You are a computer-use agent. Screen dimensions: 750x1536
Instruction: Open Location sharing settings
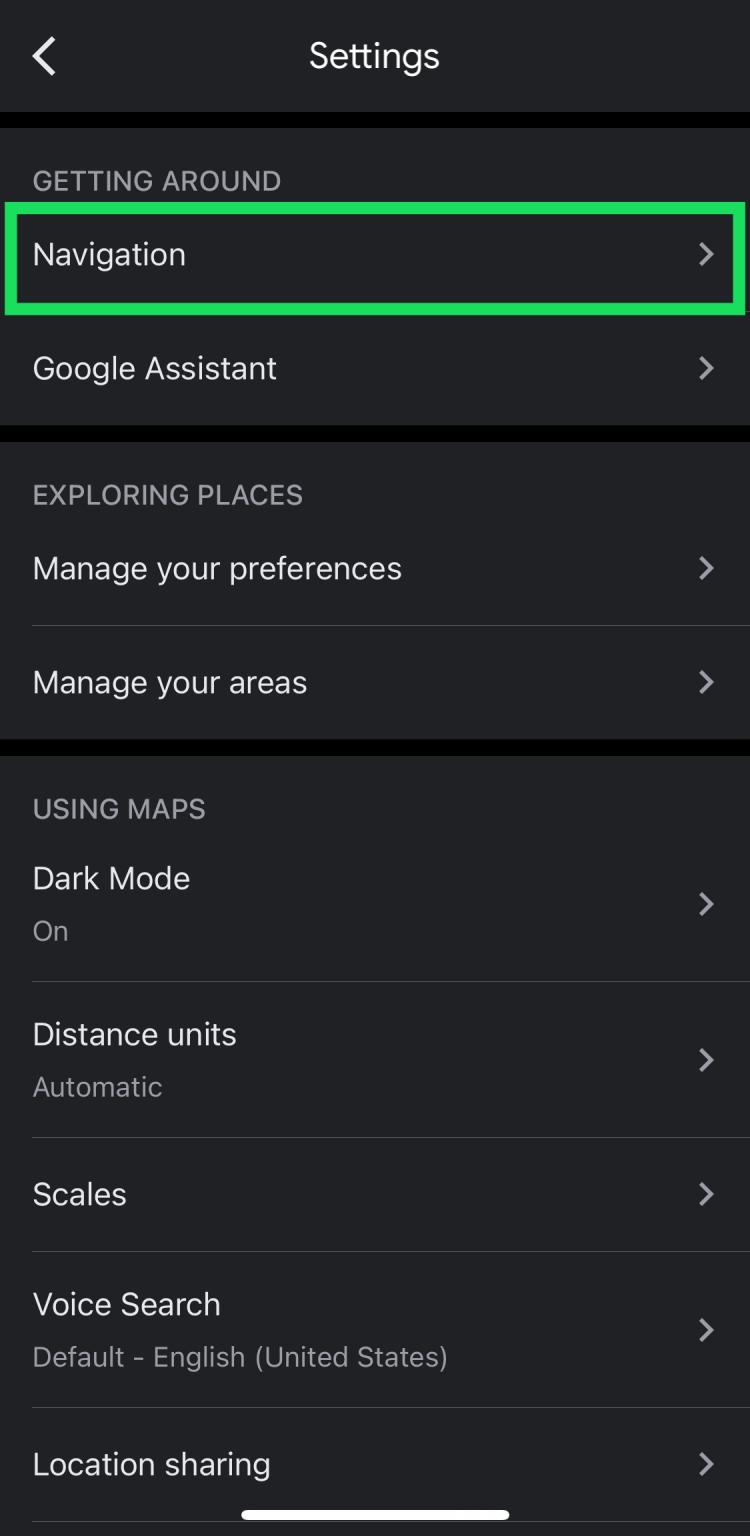click(375, 1464)
